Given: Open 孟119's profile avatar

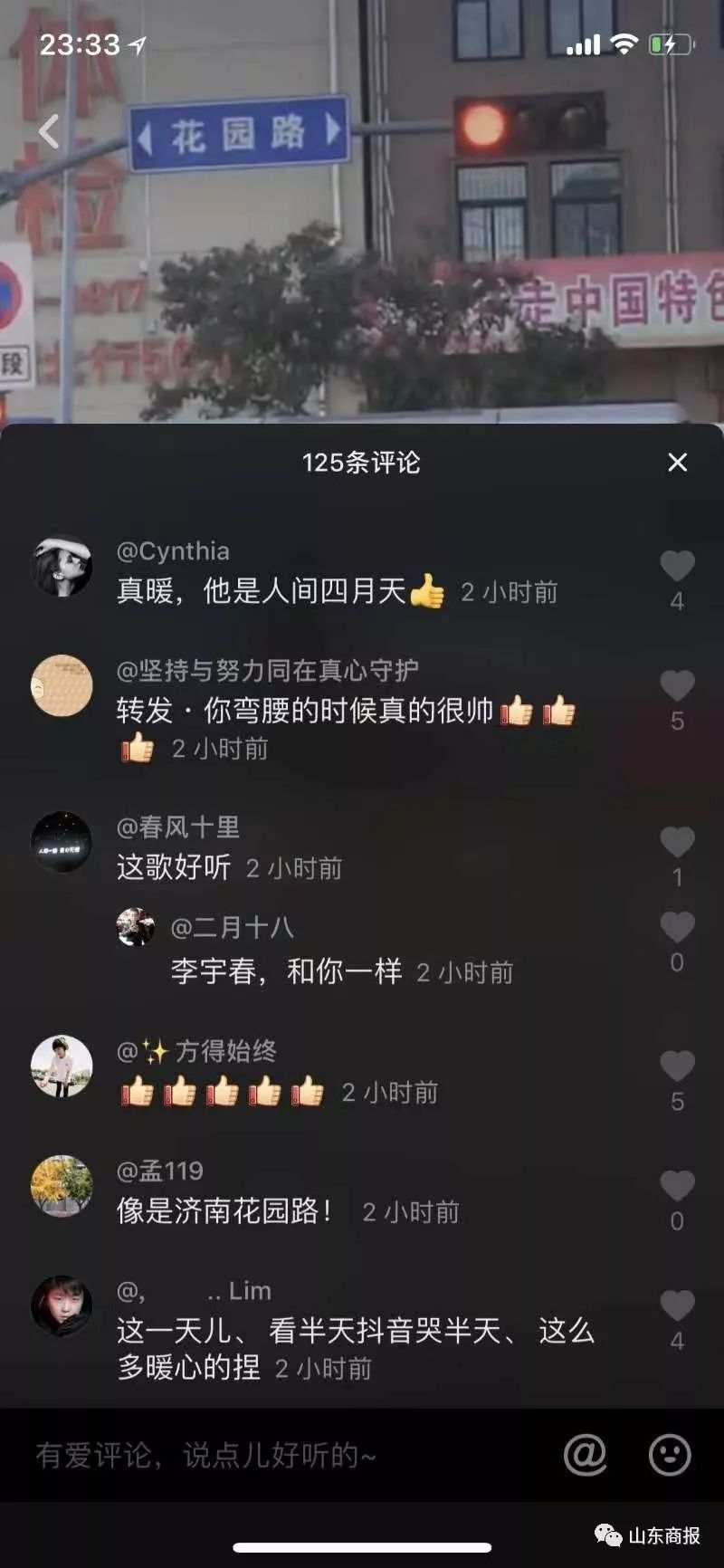Looking at the screenshot, I should tap(62, 1186).
